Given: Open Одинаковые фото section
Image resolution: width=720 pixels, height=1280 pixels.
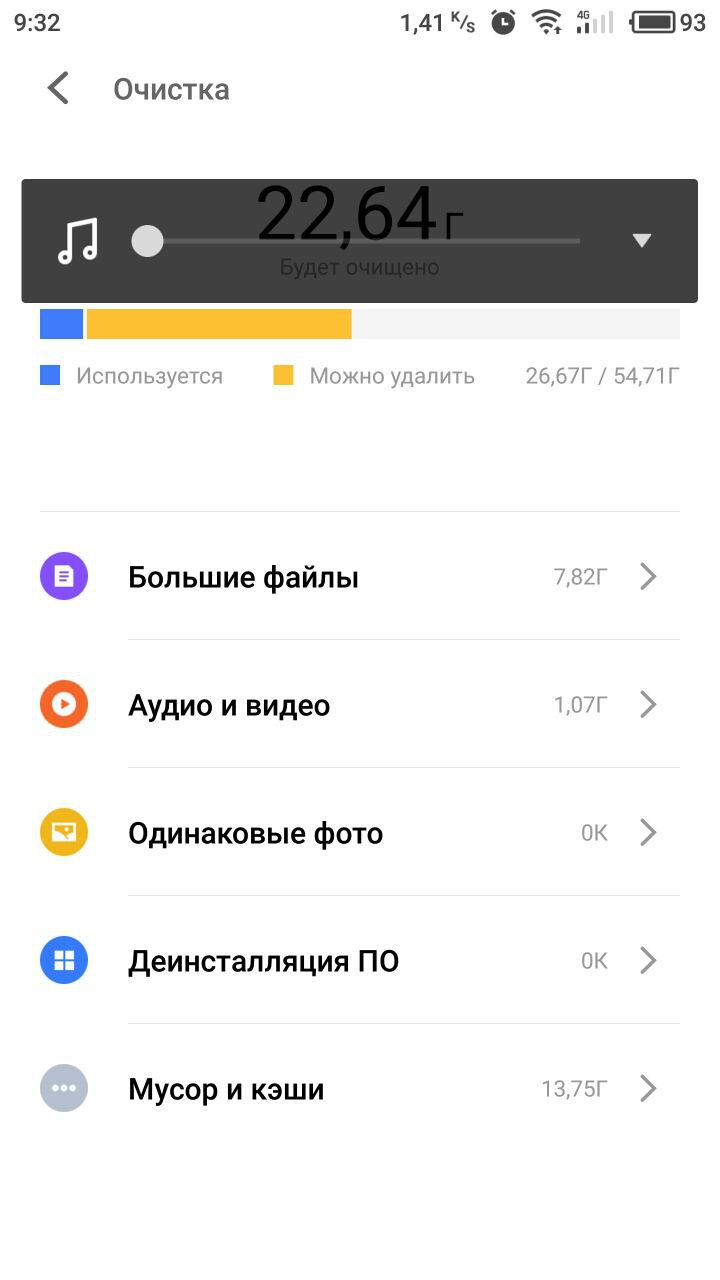Looking at the screenshot, I should [x=360, y=833].
